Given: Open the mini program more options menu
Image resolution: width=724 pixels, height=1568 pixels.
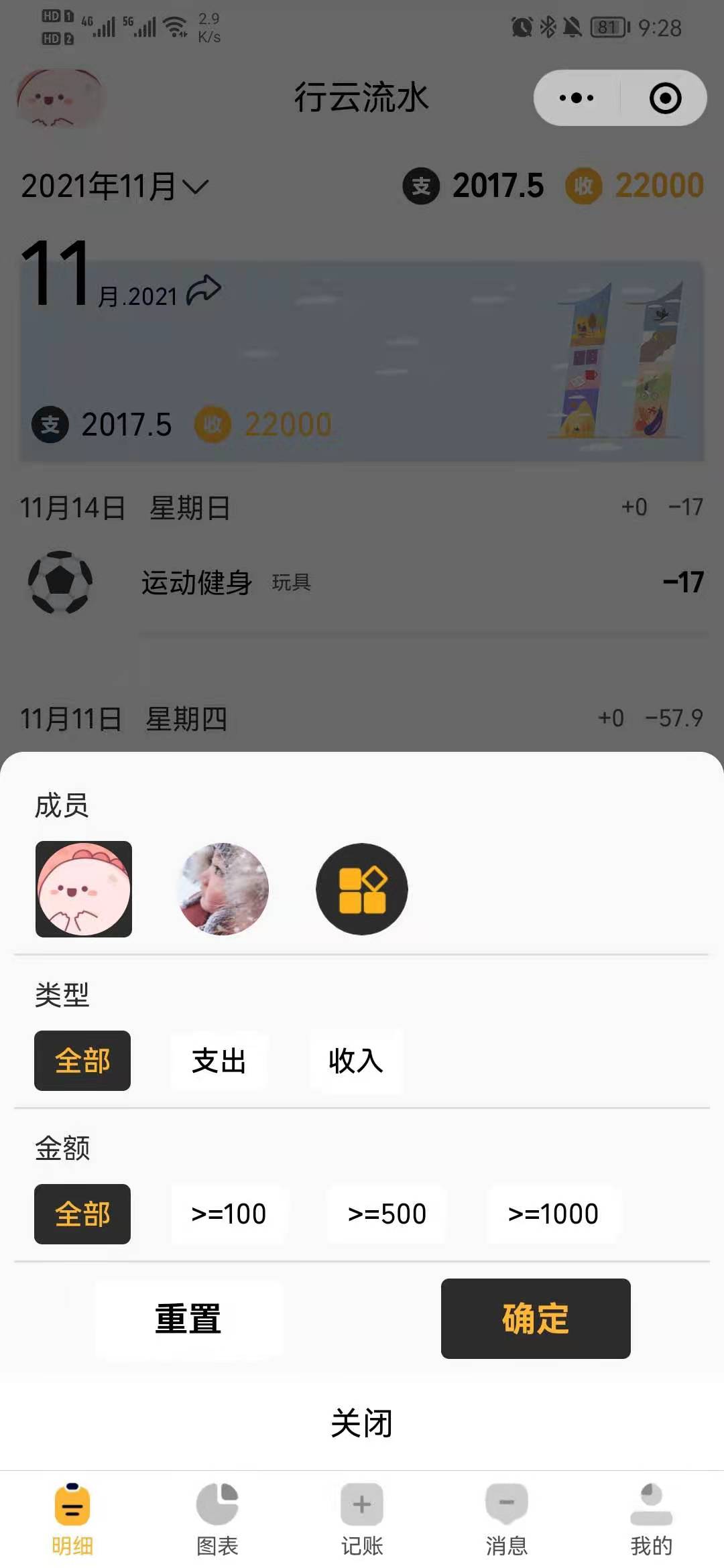Looking at the screenshot, I should click(577, 98).
